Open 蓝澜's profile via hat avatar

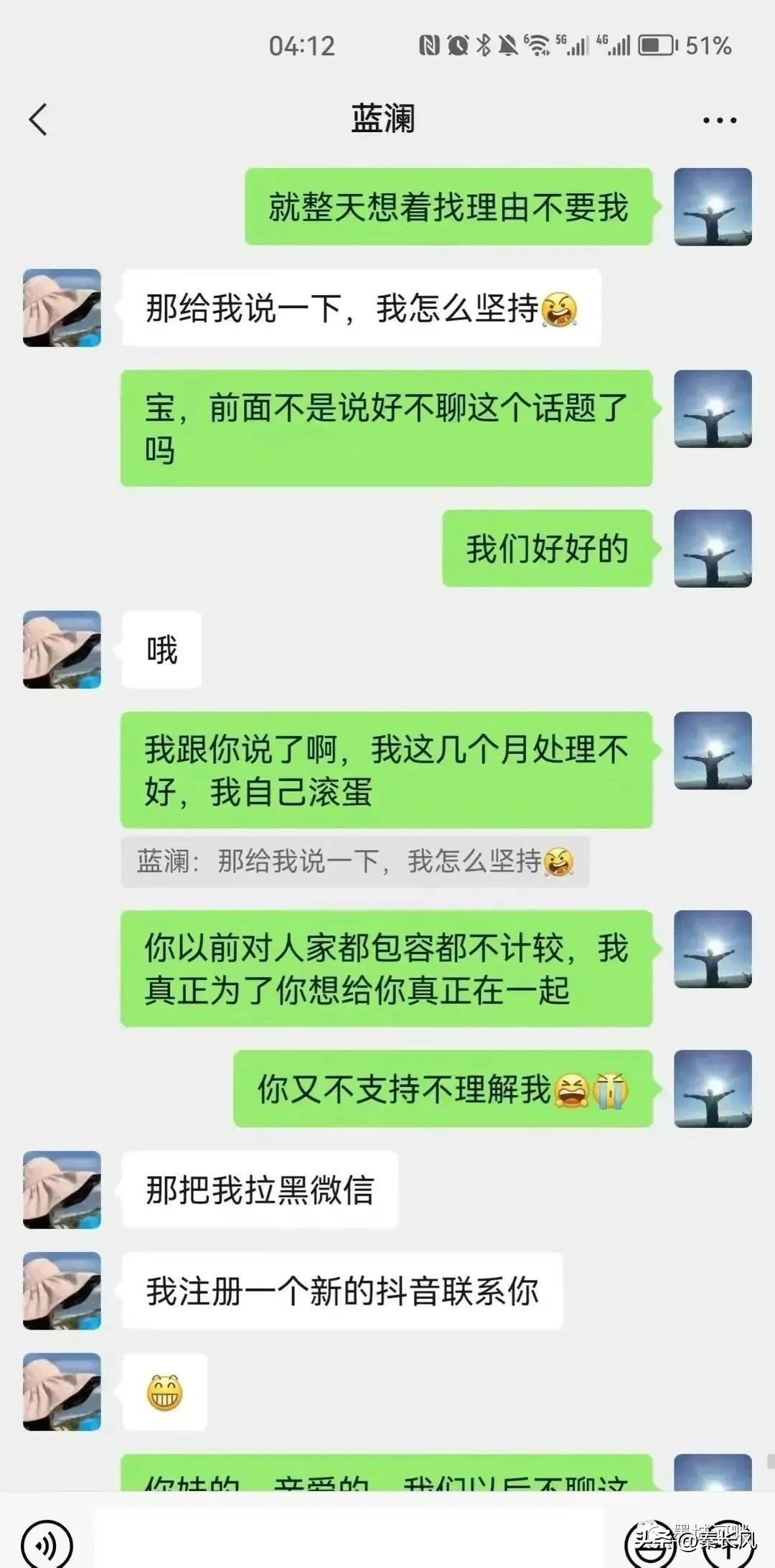point(61,309)
